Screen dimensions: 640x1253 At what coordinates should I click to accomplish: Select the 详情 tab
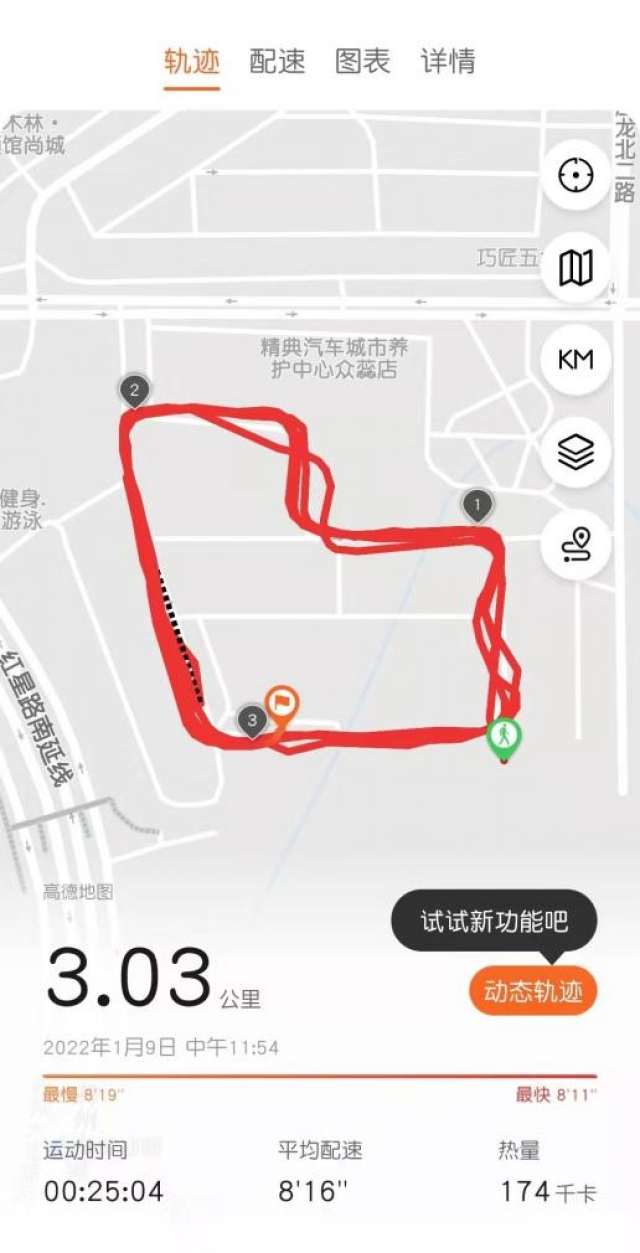point(447,61)
